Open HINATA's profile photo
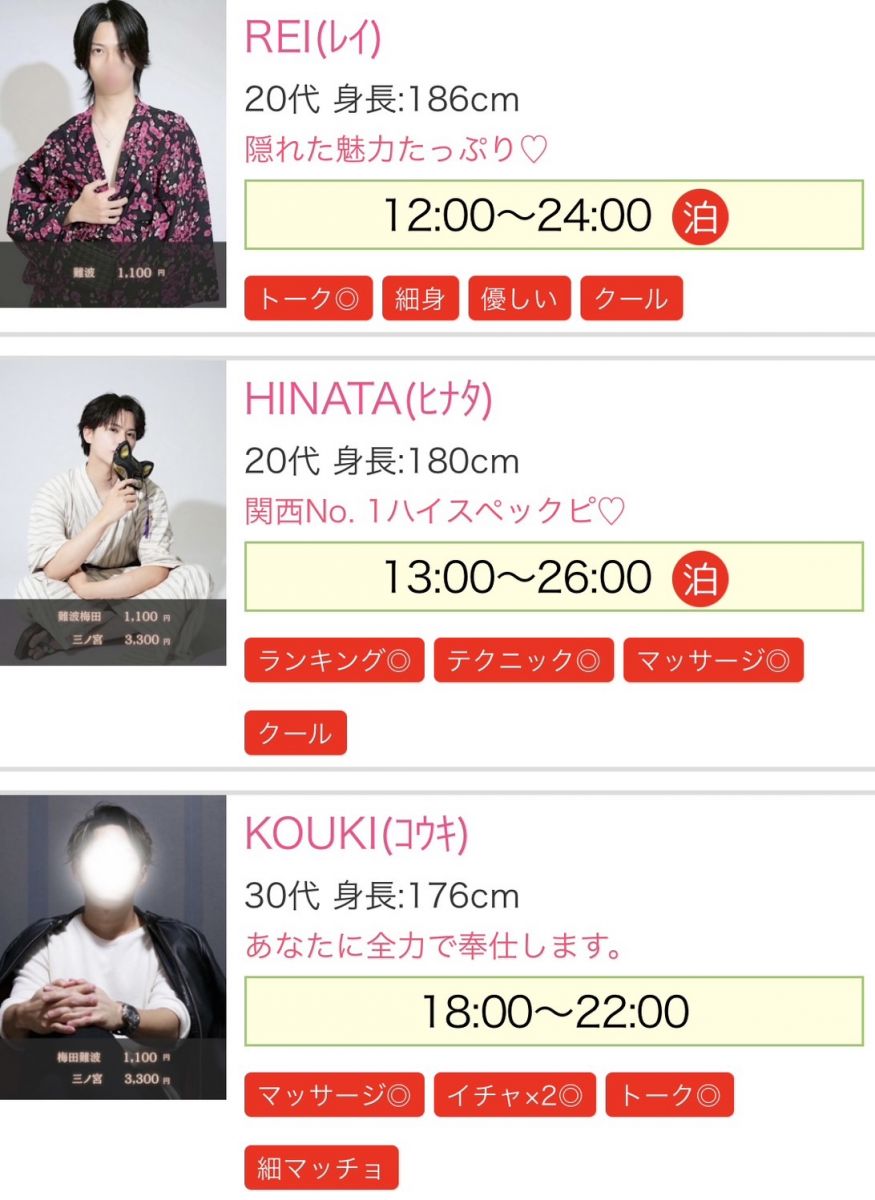Image resolution: width=875 pixels, height=1200 pixels. click(x=113, y=512)
